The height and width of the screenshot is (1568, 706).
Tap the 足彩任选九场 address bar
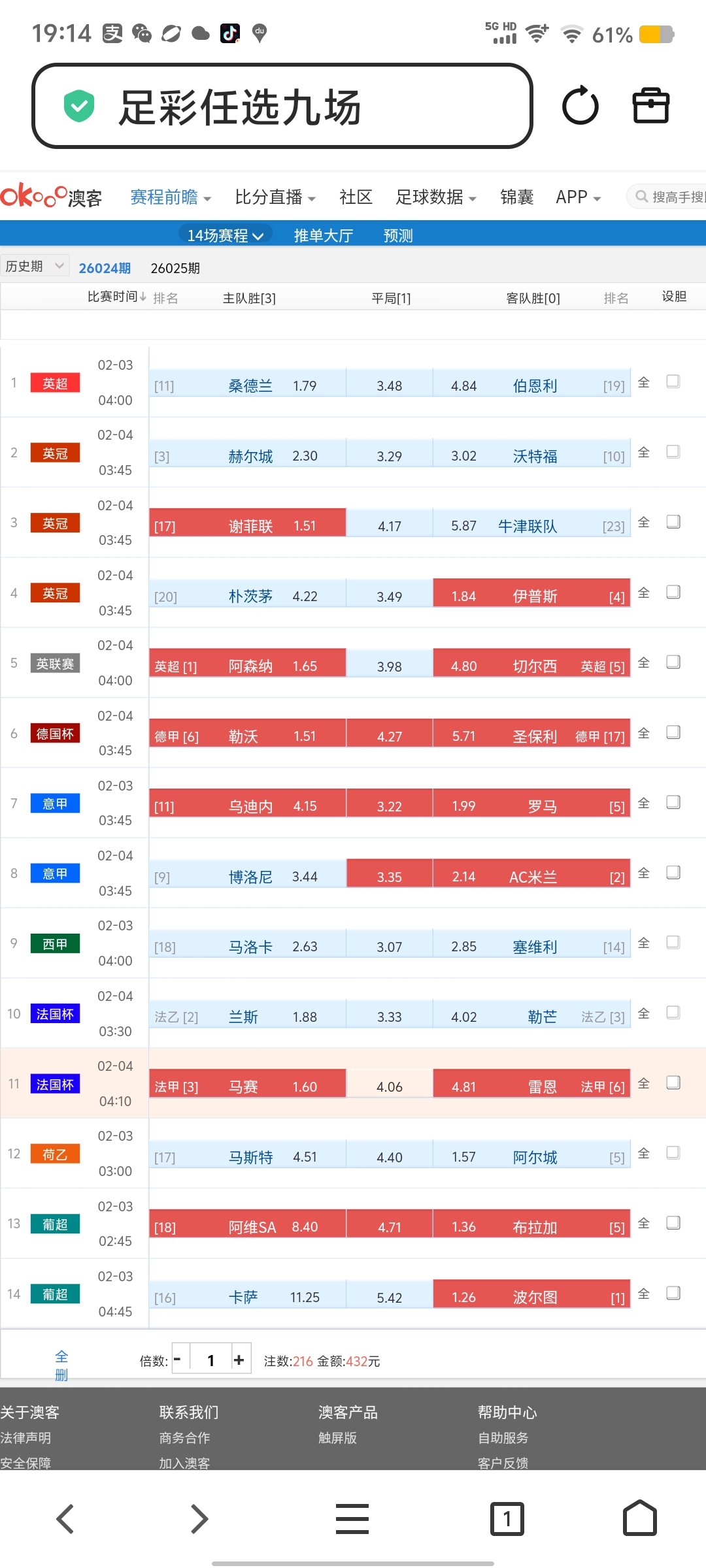tap(281, 106)
